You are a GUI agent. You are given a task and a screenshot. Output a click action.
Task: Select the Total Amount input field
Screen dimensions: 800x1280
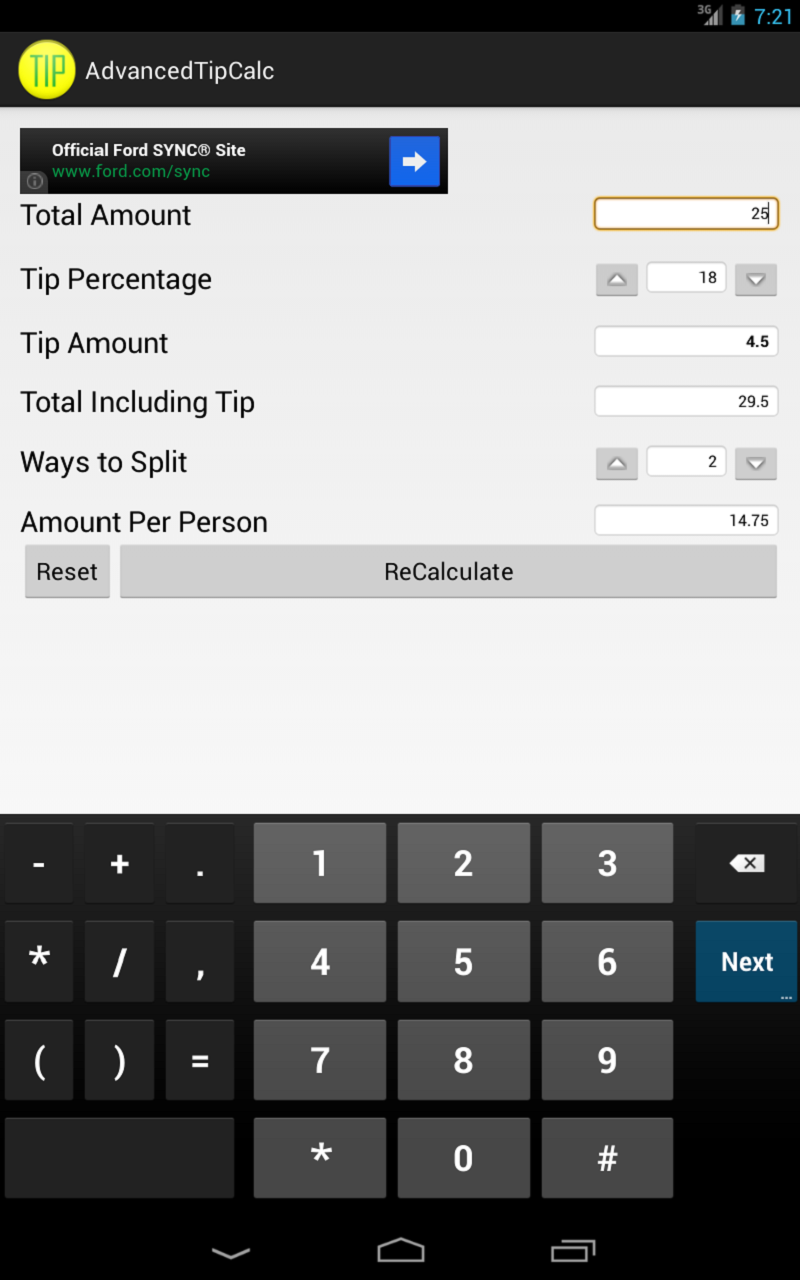pyautogui.click(x=686, y=213)
